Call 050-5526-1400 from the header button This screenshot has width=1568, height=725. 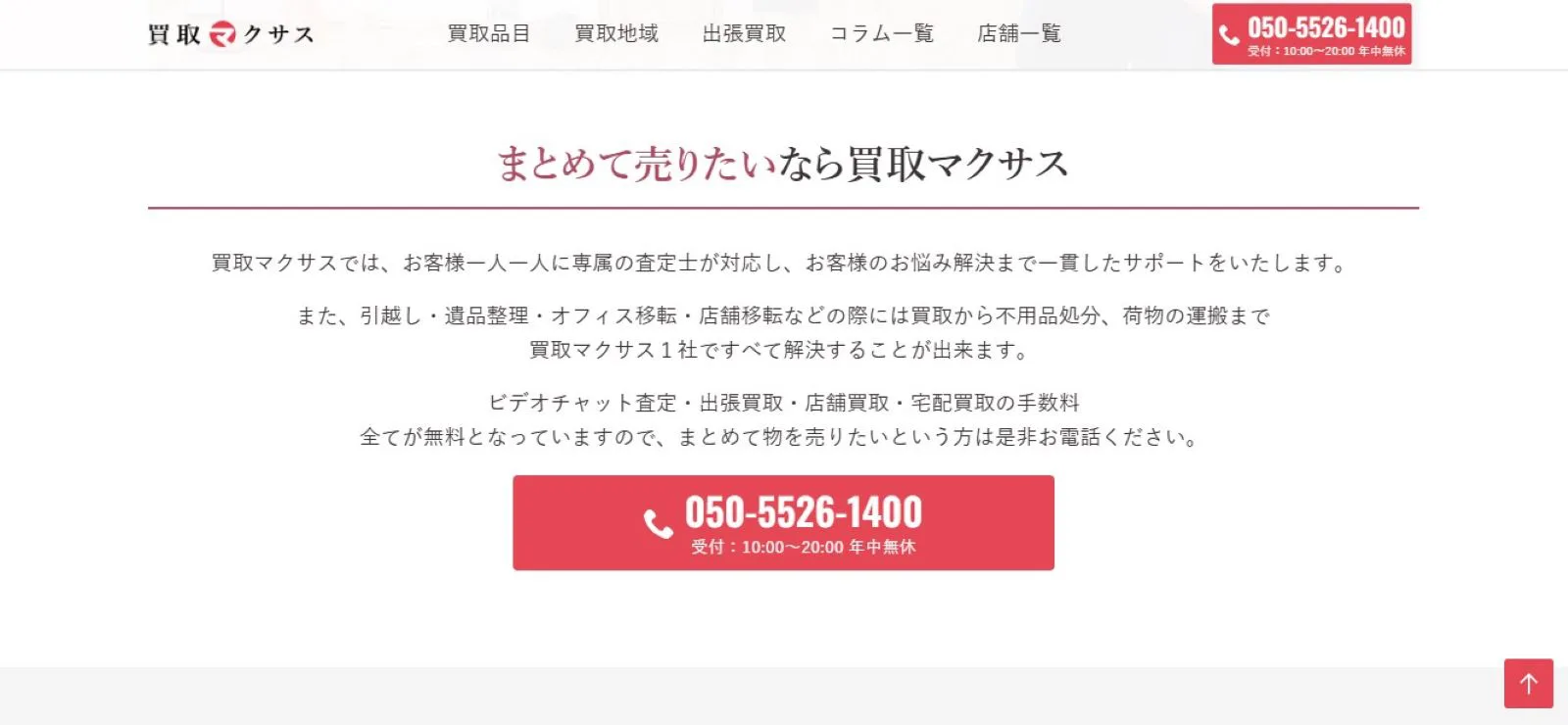tap(1311, 34)
